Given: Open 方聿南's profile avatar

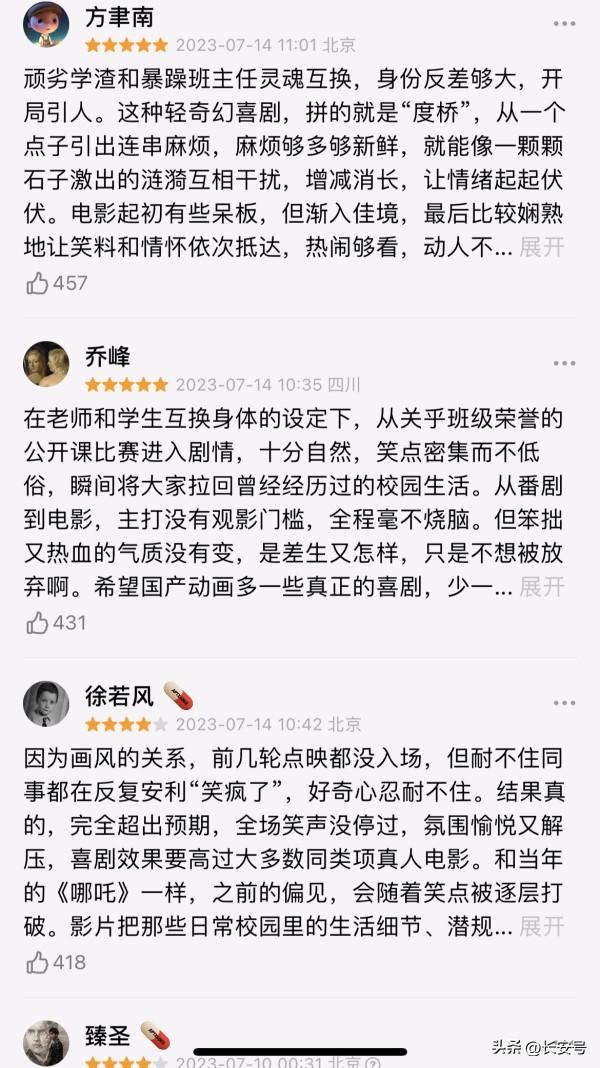Looking at the screenshot, I should [46, 25].
